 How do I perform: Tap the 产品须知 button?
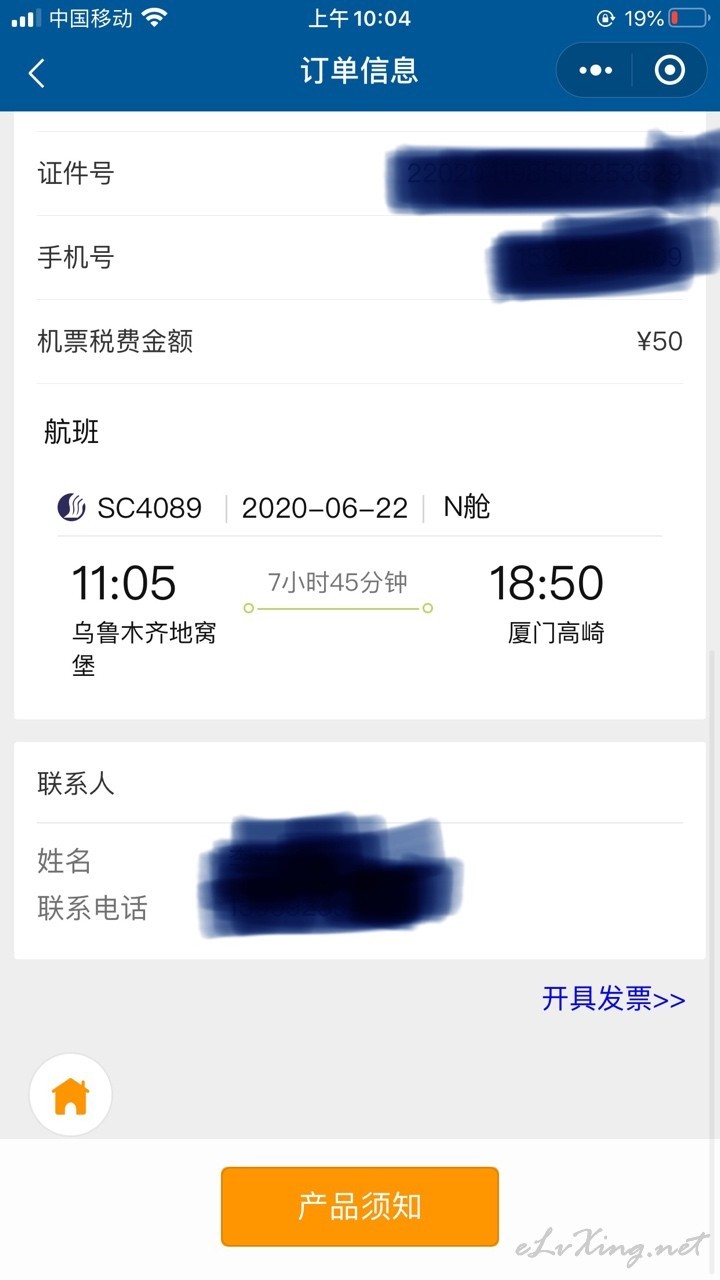pos(359,1206)
